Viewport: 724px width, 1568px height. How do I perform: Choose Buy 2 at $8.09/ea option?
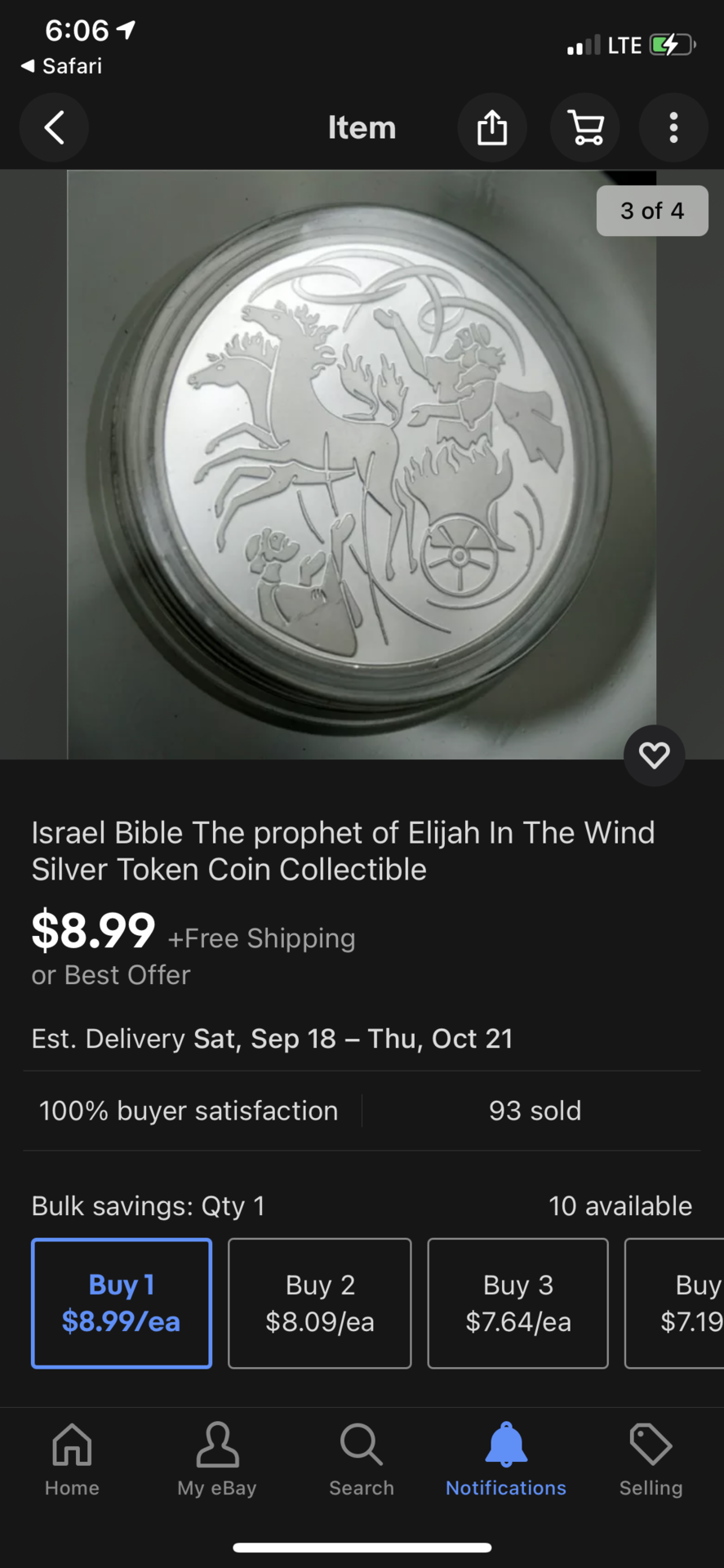pyautogui.click(x=319, y=1303)
